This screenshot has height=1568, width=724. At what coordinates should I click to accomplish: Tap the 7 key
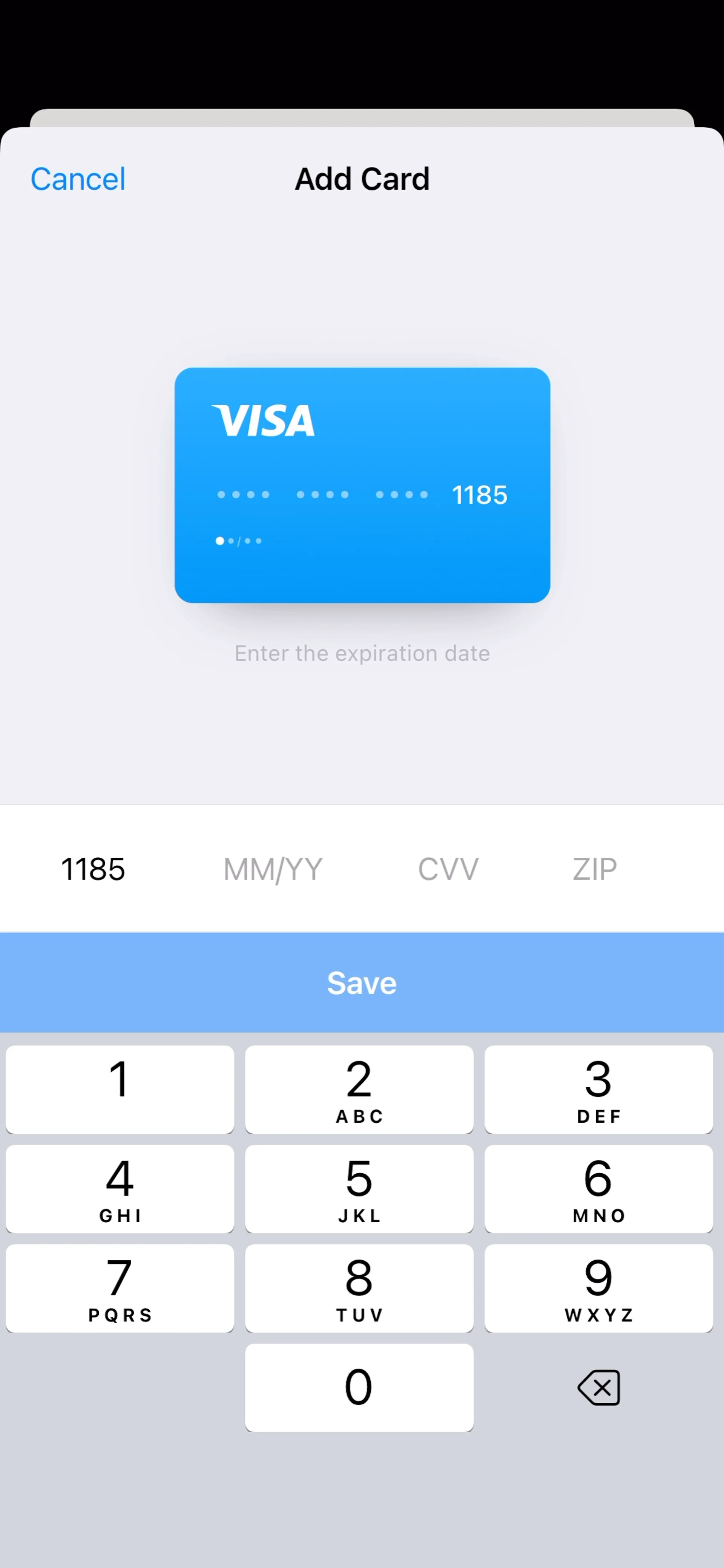coord(120,1288)
